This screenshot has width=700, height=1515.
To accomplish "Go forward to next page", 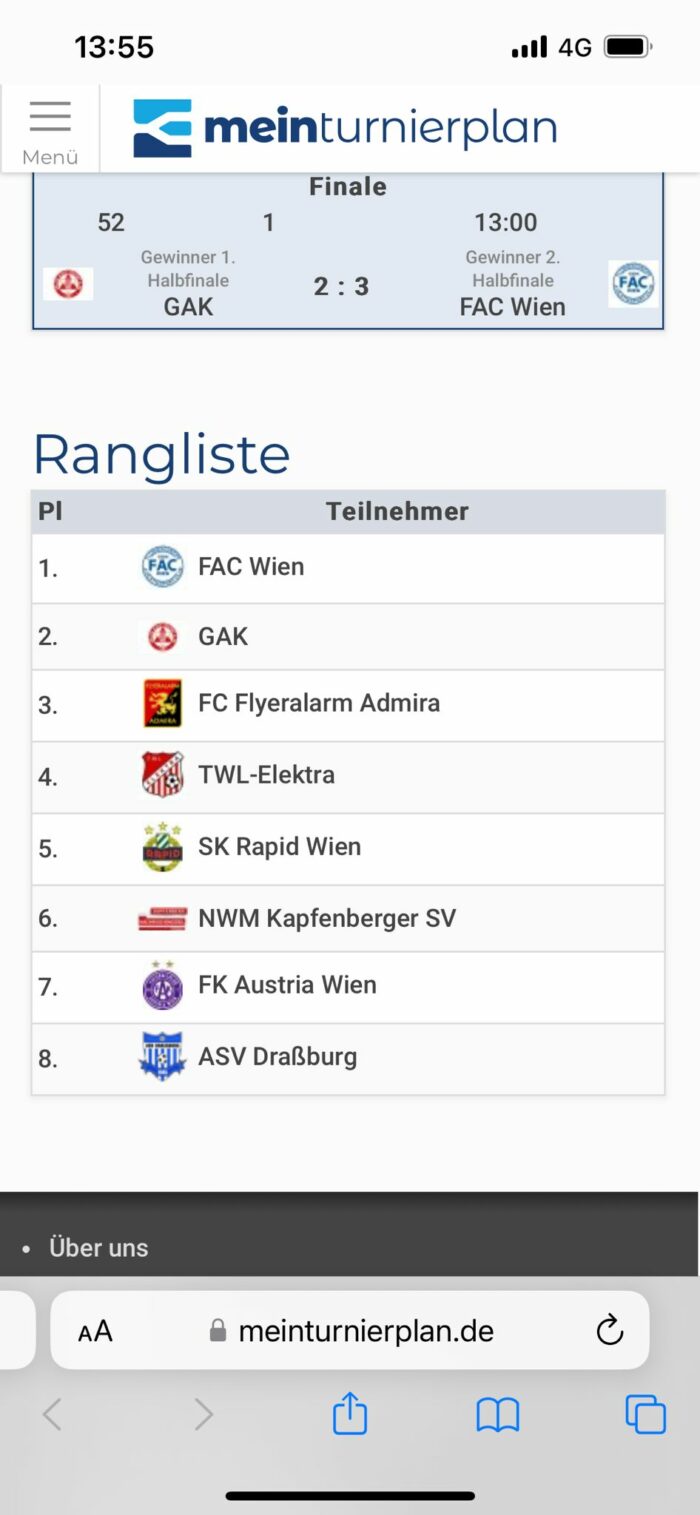I will tap(203, 1414).
